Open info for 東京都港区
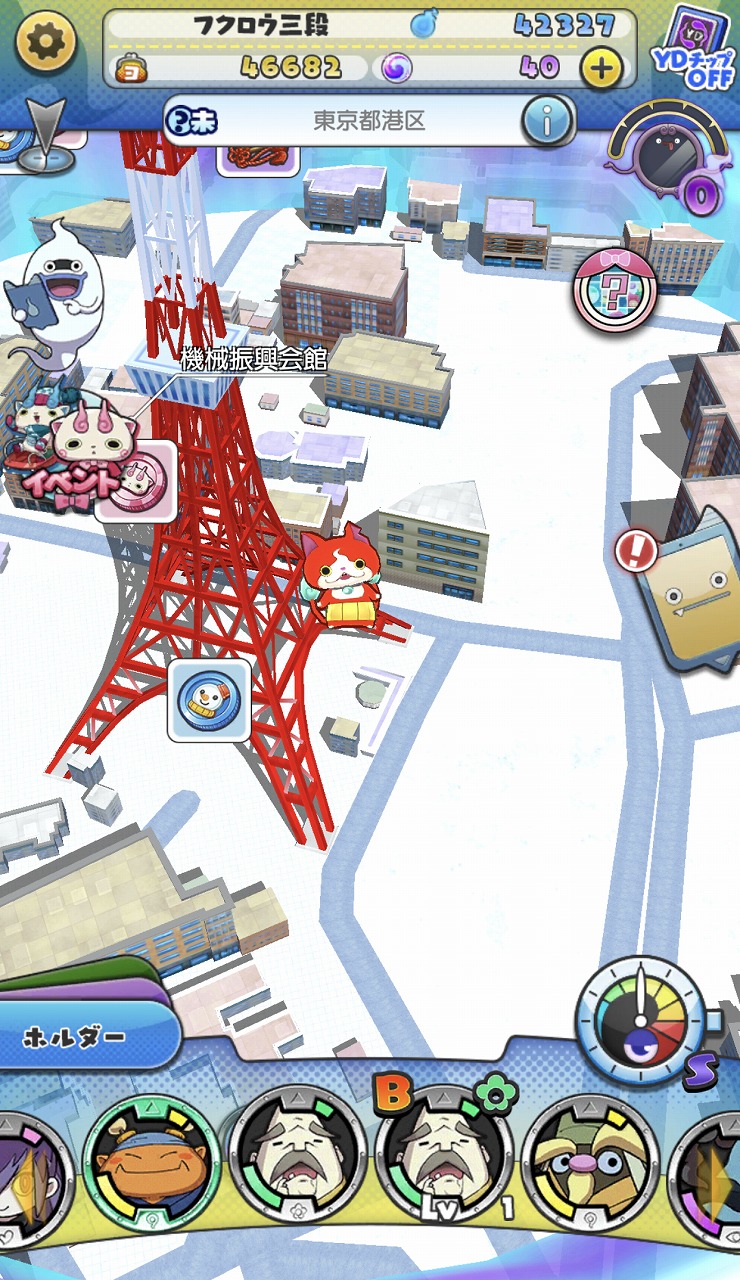This screenshot has height=1280, width=740. tap(548, 121)
